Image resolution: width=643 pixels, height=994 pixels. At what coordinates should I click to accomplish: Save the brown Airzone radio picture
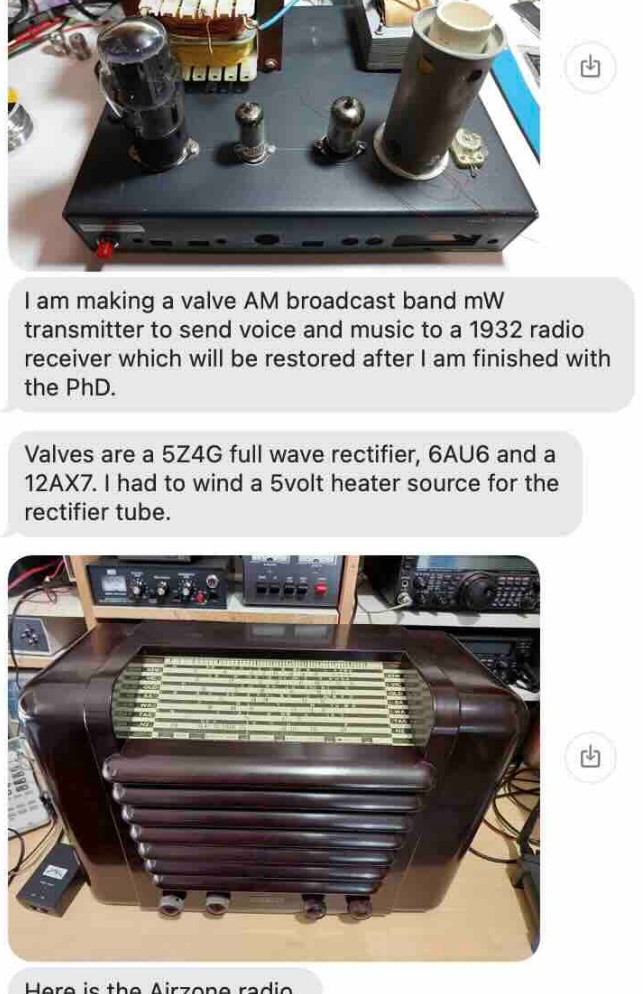point(590,757)
